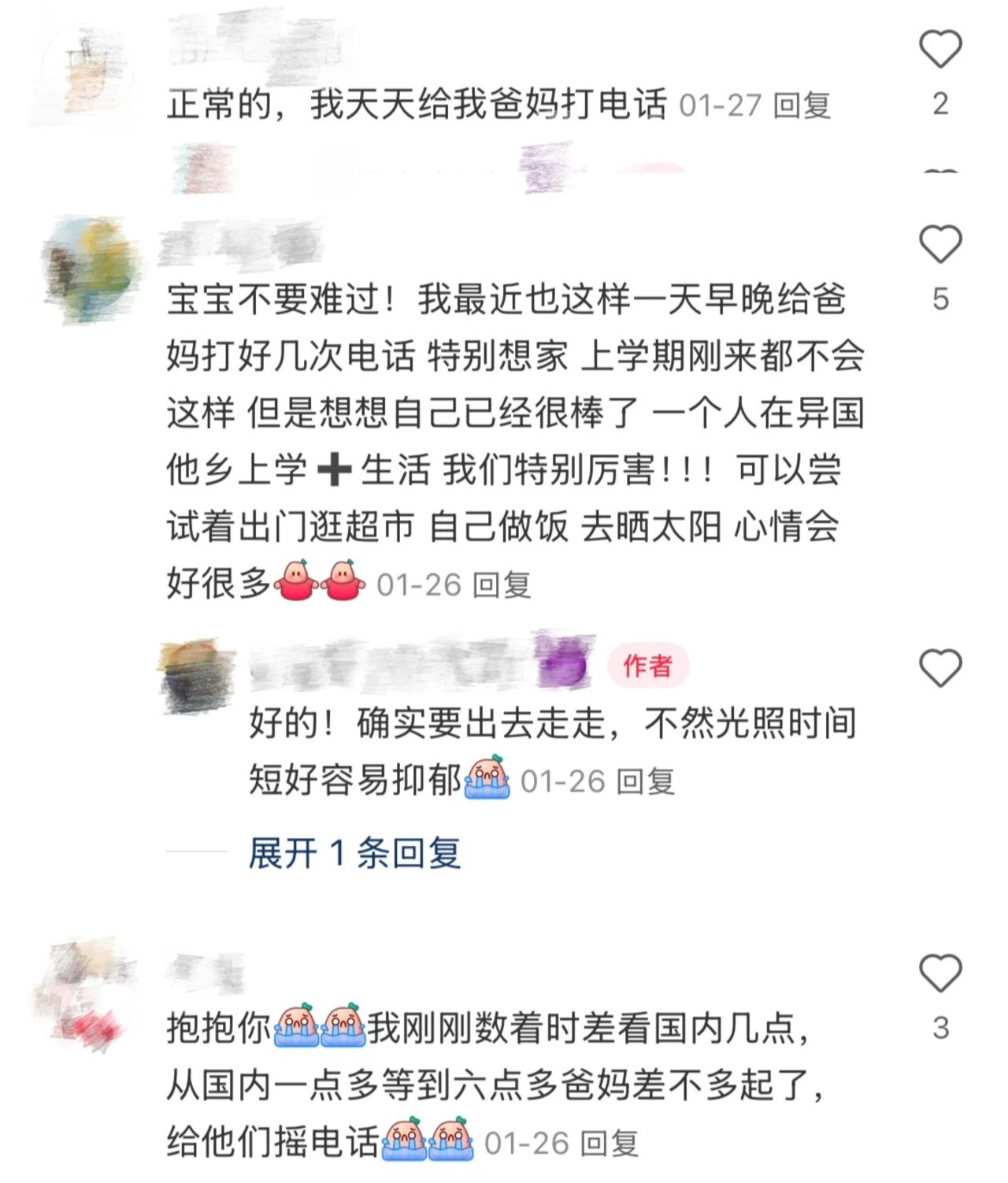Open the author's avatar in the reply
This screenshot has height=1183, width=1008.
[x=195, y=677]
